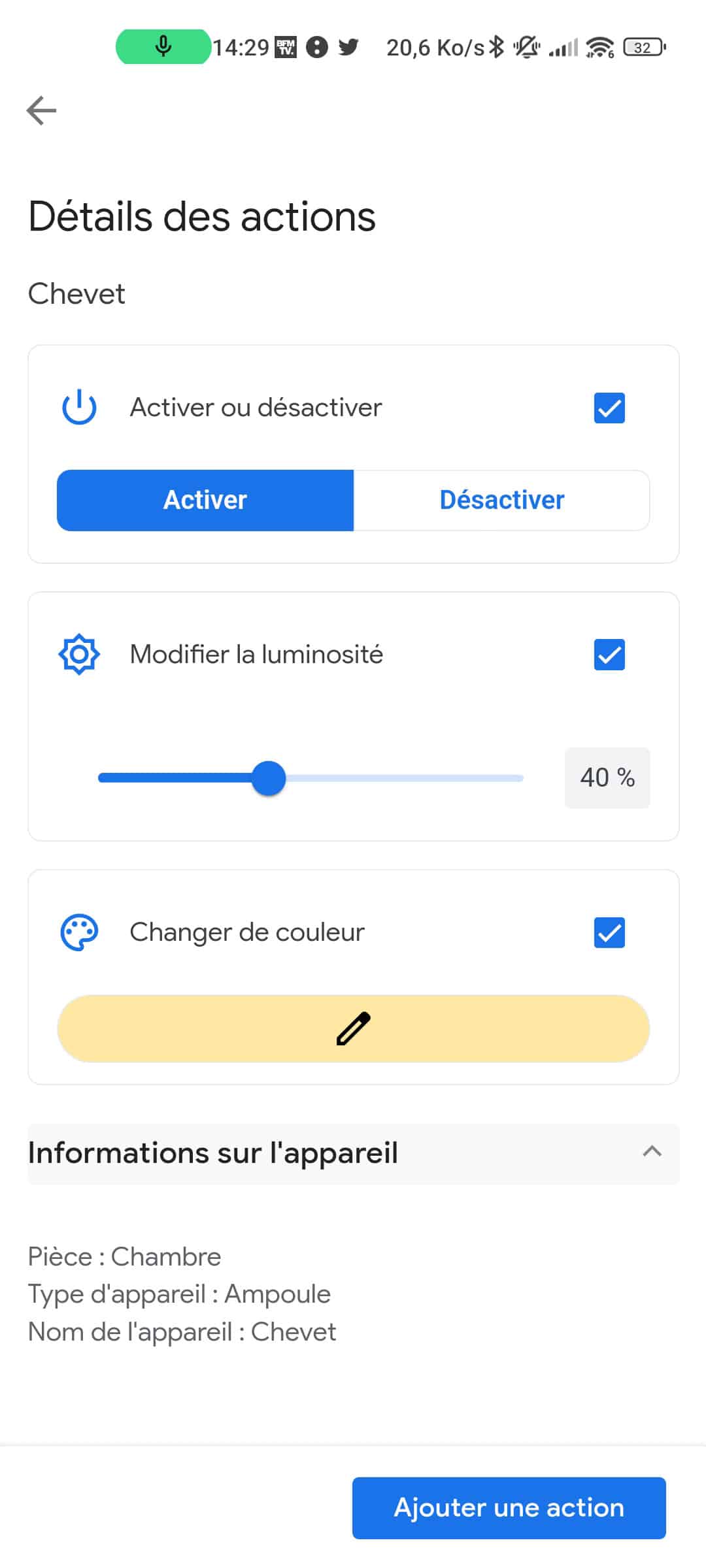Edit the 40 % brightness value field
Screen dimensions: 706x1568
point(607,777)
